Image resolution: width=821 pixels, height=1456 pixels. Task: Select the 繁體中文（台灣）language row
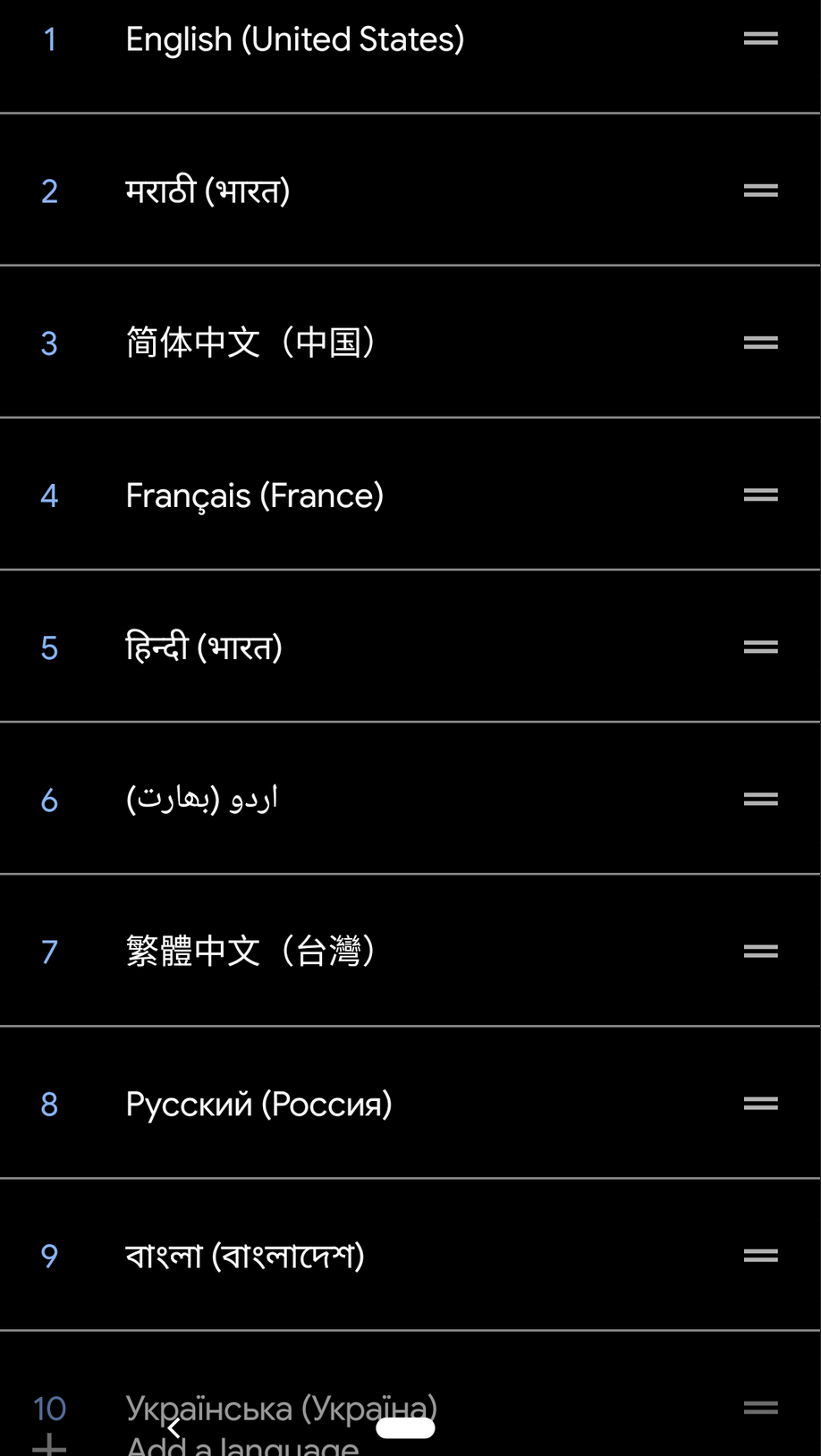pyautogui.click(x=250, y=951)
